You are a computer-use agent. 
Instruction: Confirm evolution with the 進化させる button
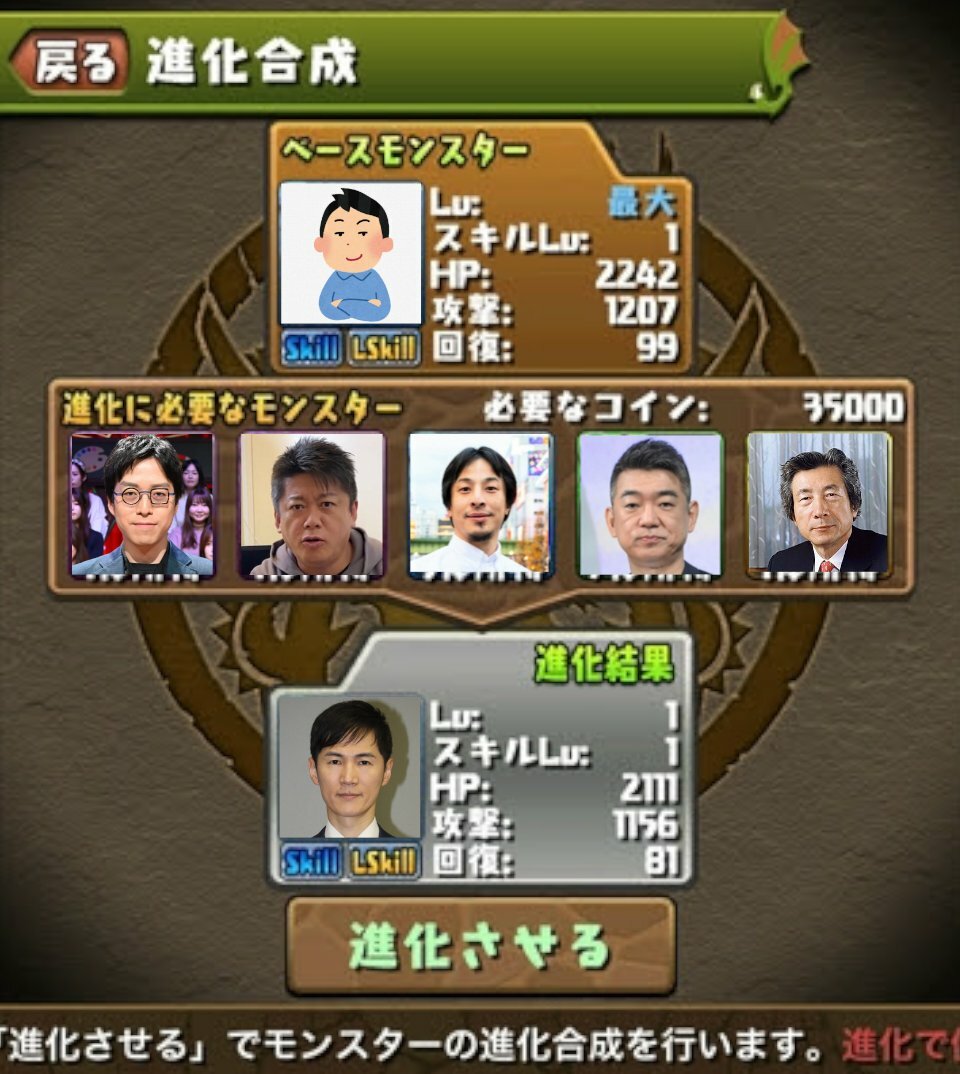tap(481, 945)
